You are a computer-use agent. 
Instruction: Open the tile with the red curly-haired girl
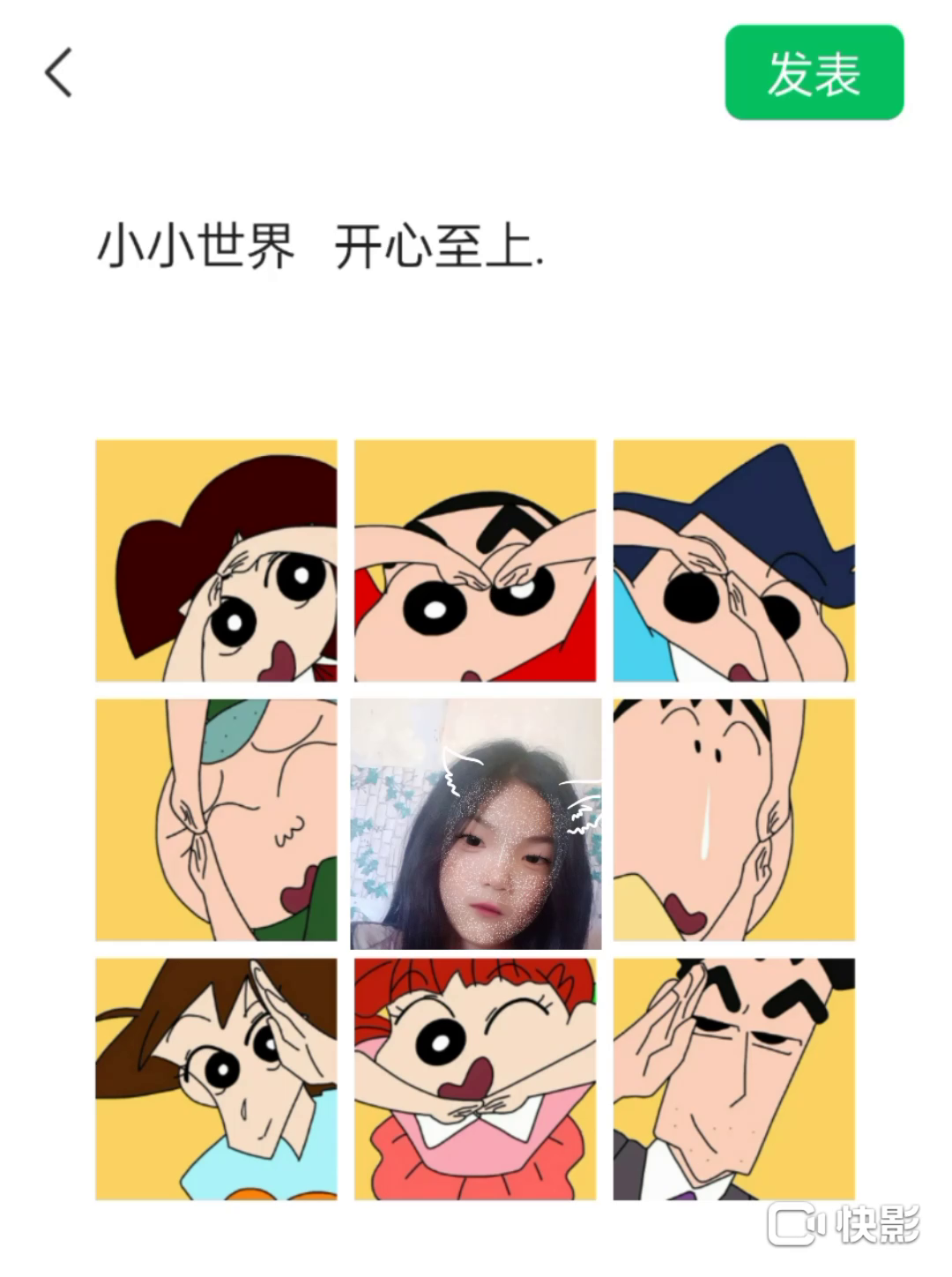click(x=475, y=1079)
